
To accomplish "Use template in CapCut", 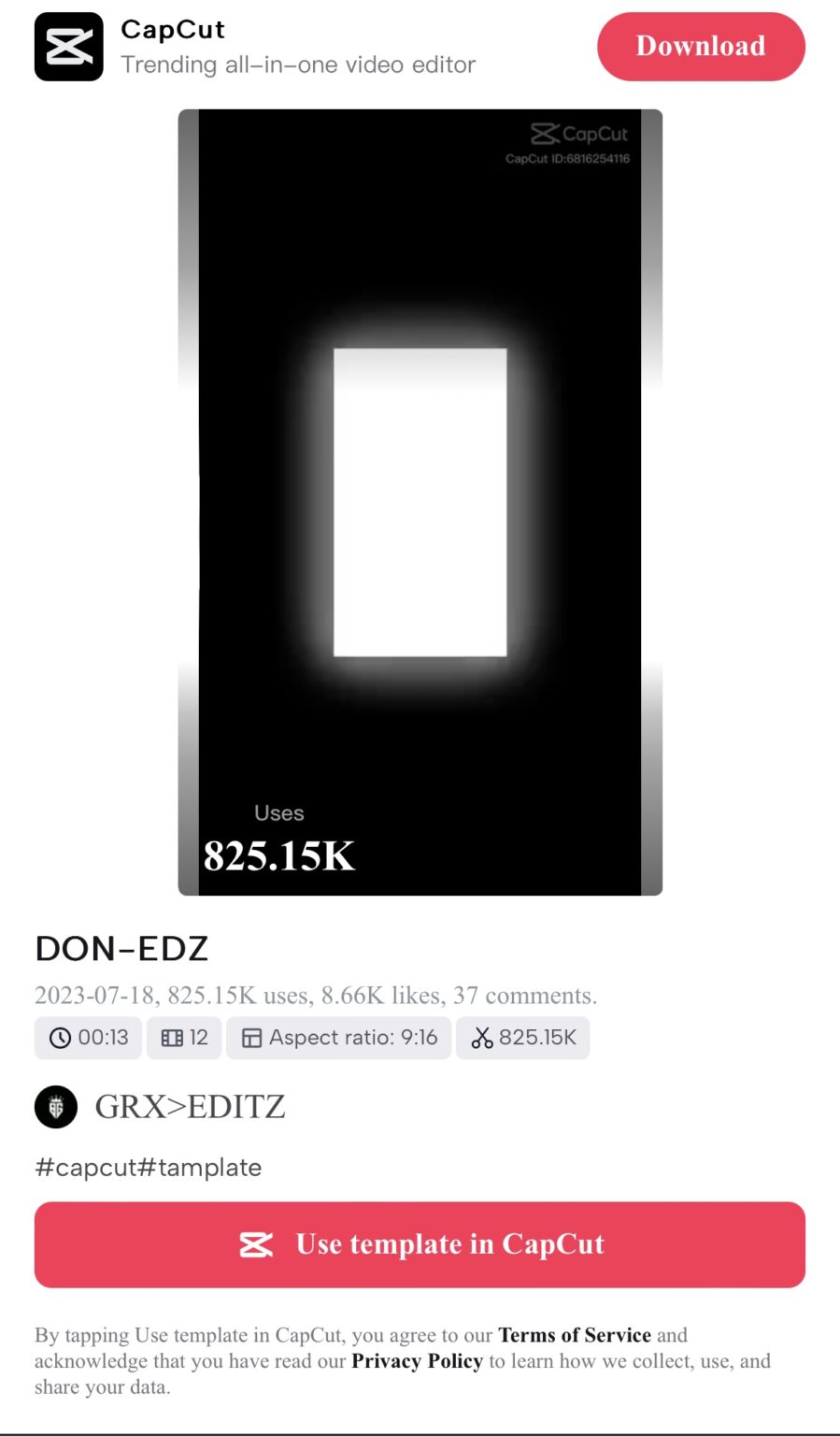I will (420, 1244).
